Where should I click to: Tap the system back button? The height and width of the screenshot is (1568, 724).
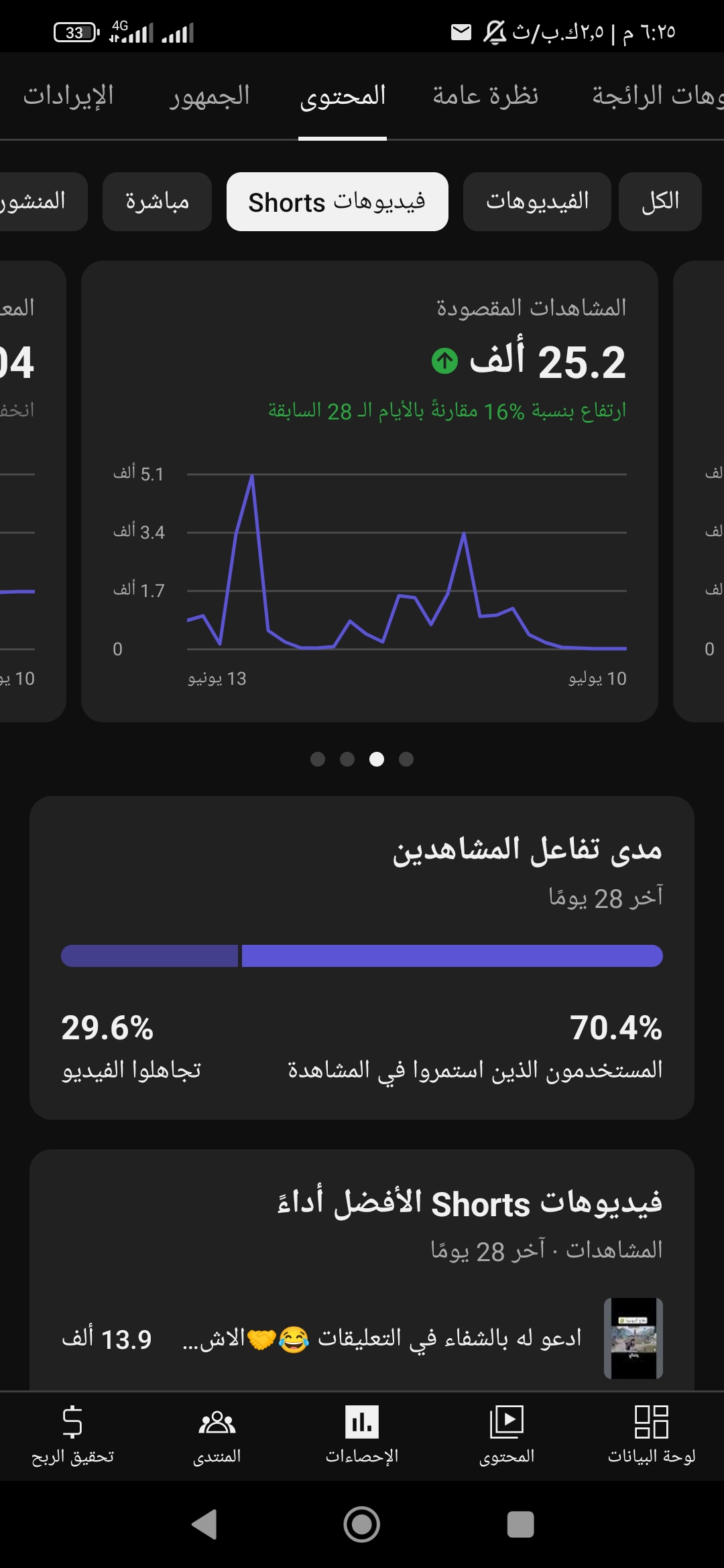[x=204, y=1524]
